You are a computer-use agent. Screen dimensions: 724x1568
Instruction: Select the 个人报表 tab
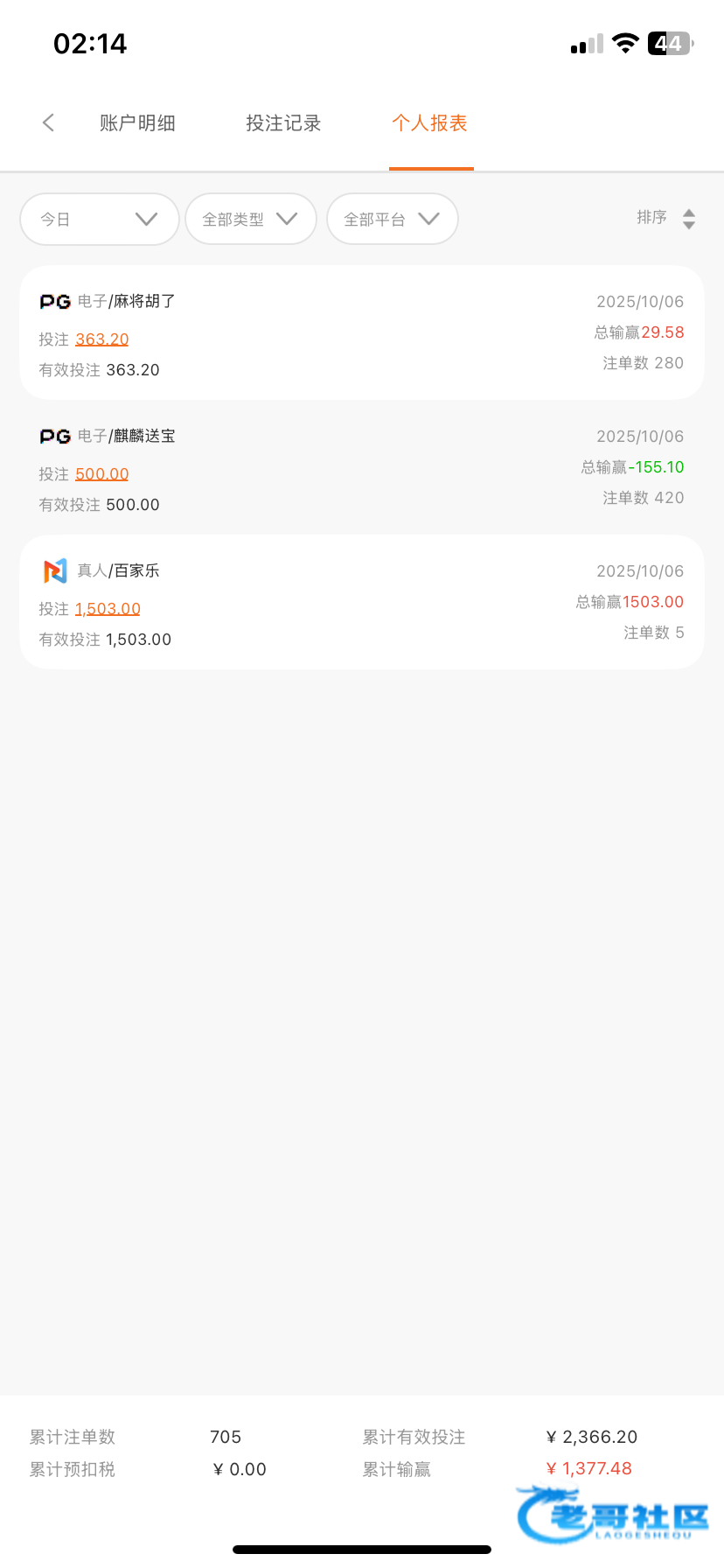point(430,123)
